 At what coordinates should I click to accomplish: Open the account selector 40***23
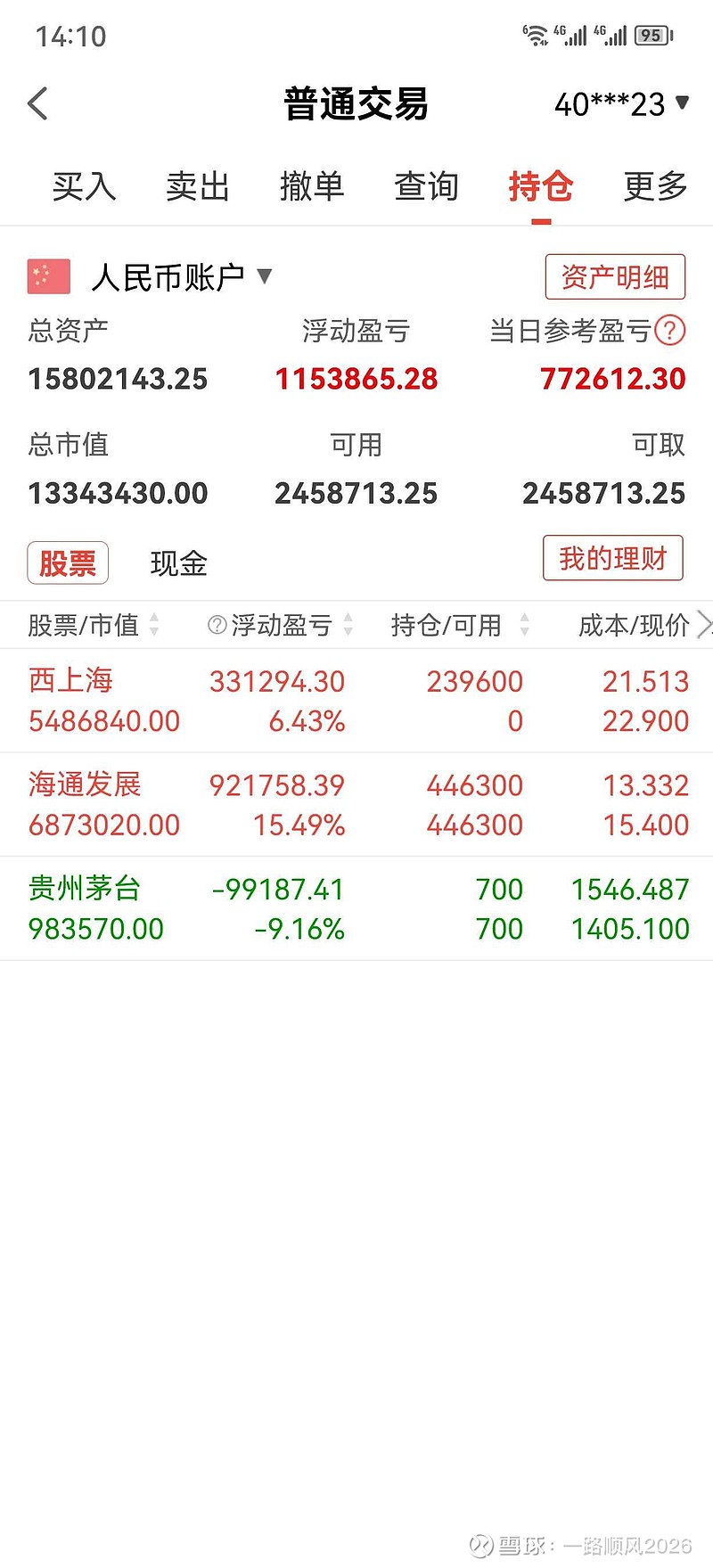coord(621,104)
